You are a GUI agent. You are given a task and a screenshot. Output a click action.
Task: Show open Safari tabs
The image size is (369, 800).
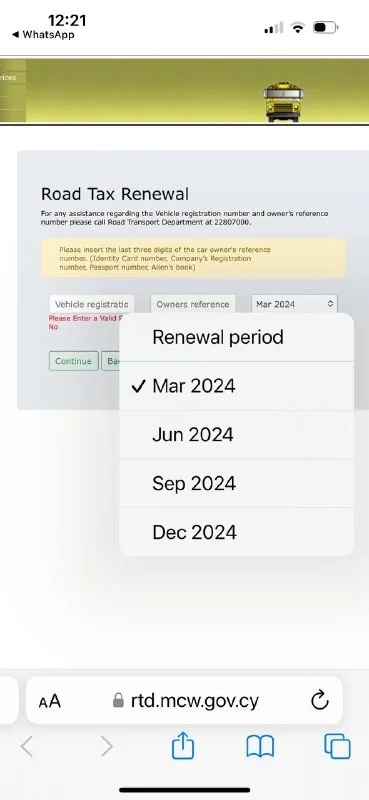337,747
